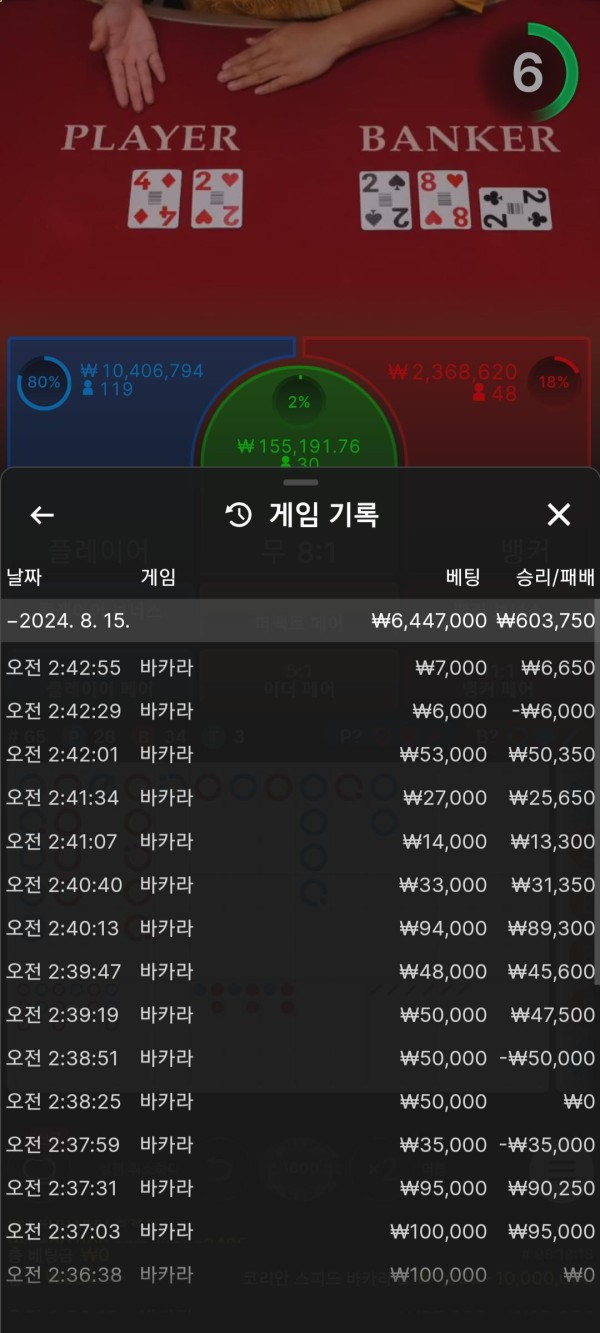View the 오전 2:38:51 round with -₩50,000 loss
Screen dimensions: 600x1333
tap(300, 1058)
